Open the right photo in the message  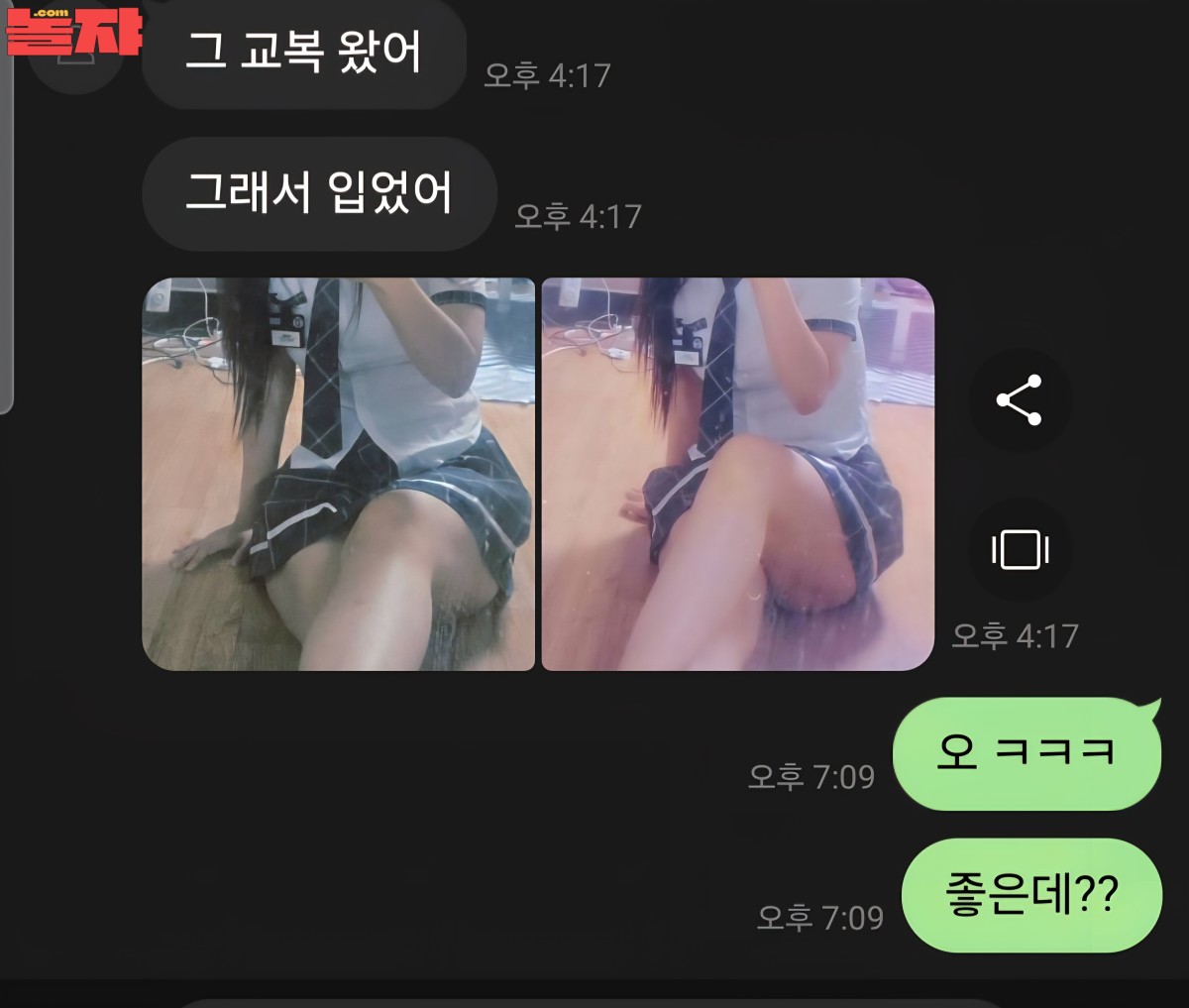pos(738,474)
